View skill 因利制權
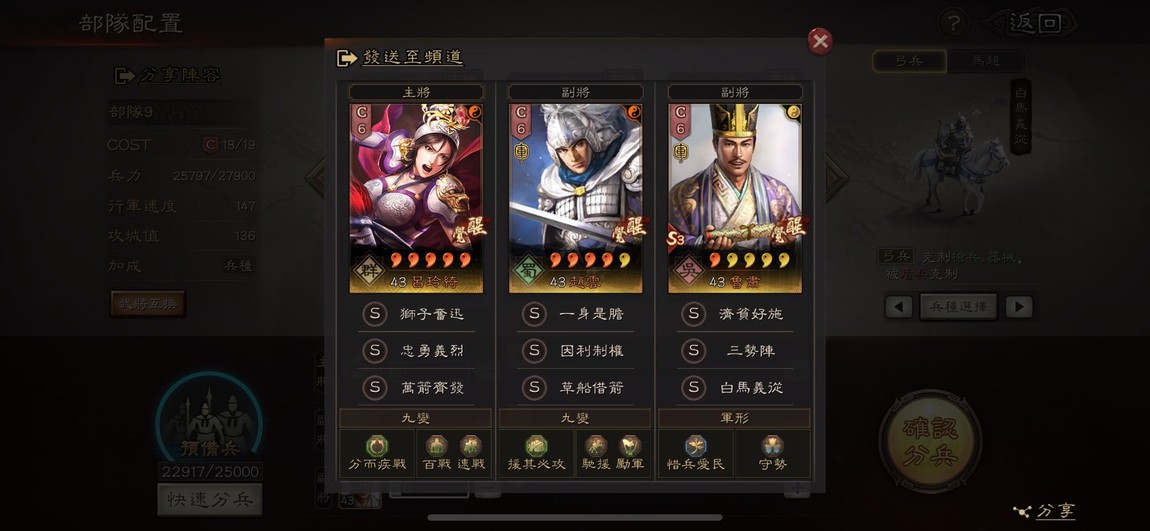Screen dimensions: 1150x531 (x=575, y=351)
